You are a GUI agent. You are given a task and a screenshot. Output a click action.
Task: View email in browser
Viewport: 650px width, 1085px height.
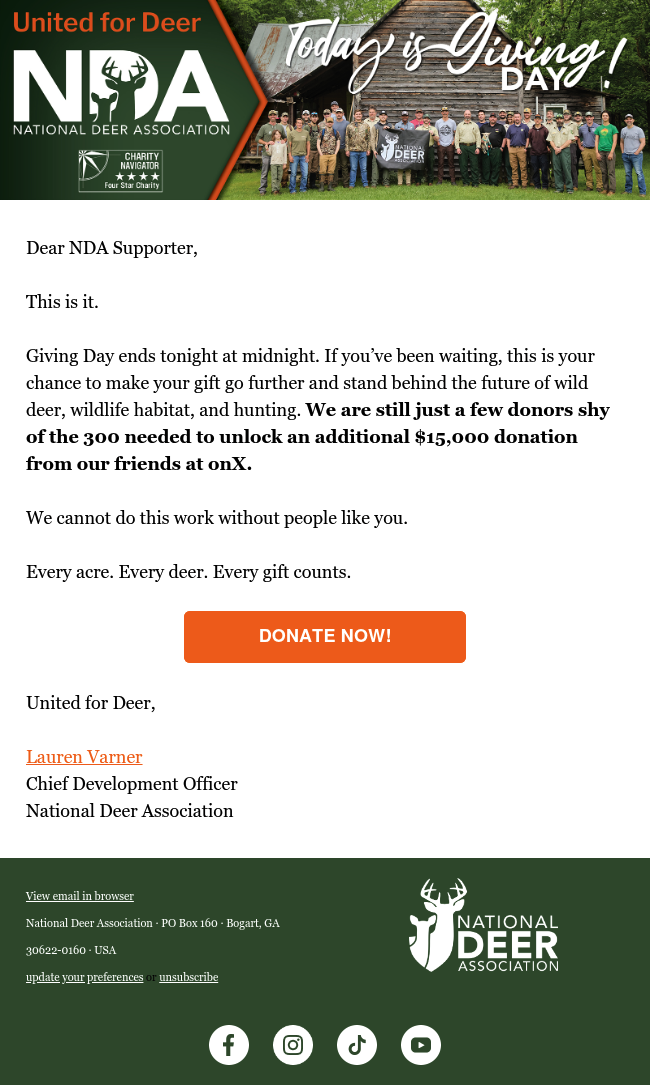pyautogui.click(x=80, y=896)
